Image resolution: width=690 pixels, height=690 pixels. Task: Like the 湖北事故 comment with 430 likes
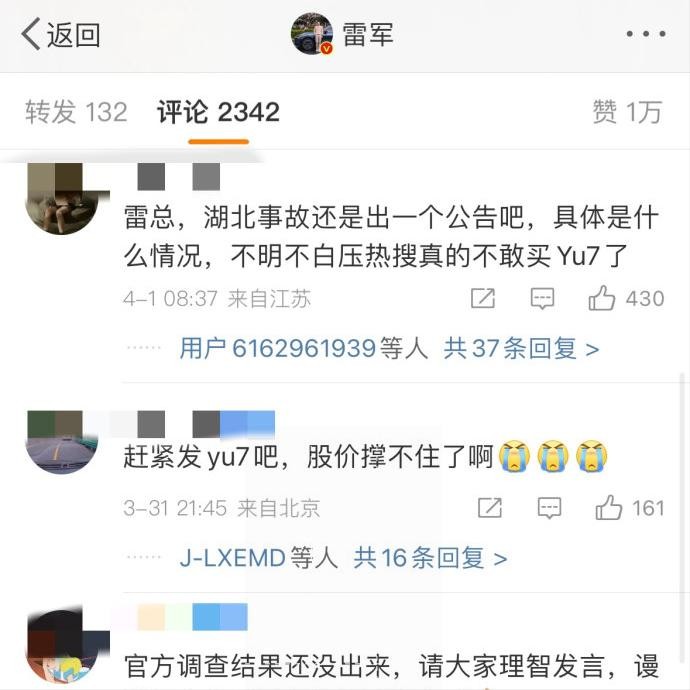[602, 298]
